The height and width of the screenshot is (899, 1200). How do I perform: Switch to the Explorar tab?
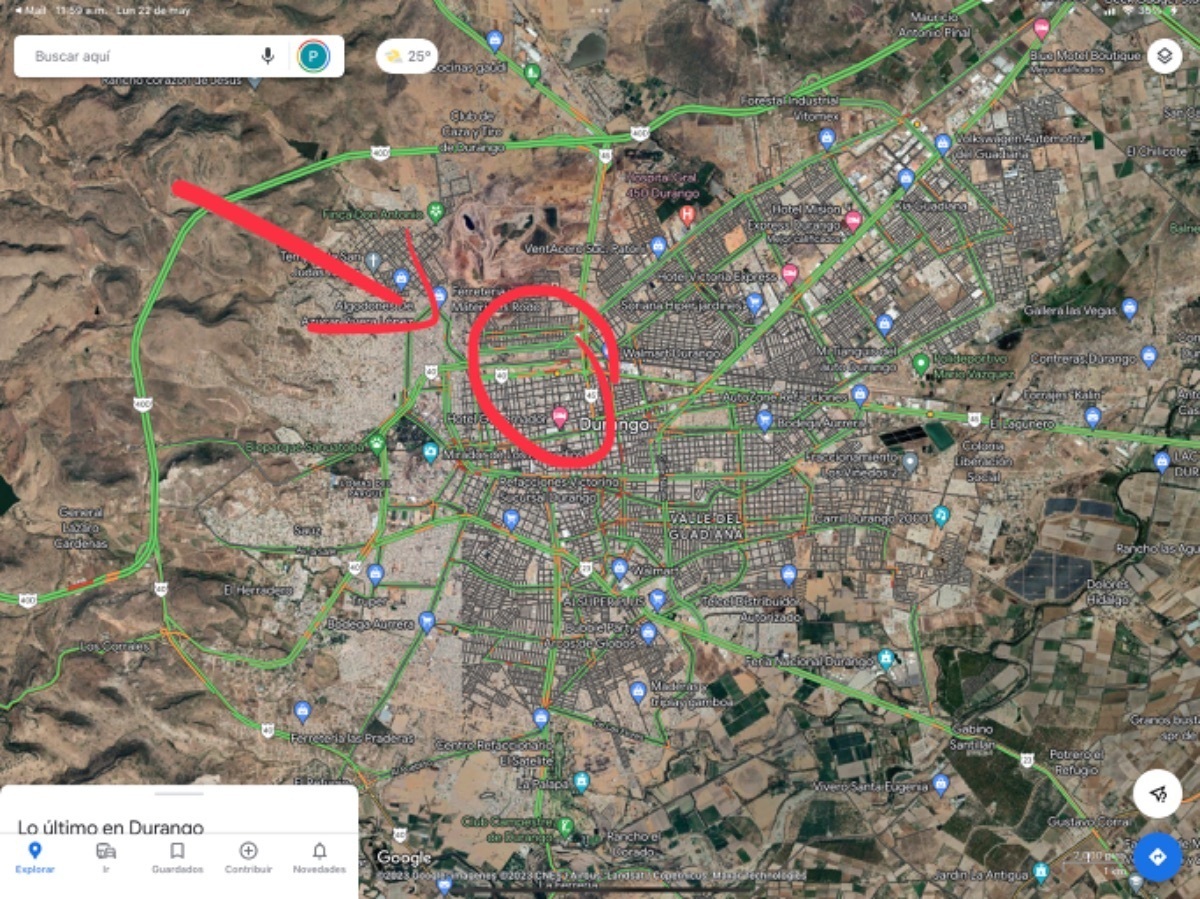point(35,857)
